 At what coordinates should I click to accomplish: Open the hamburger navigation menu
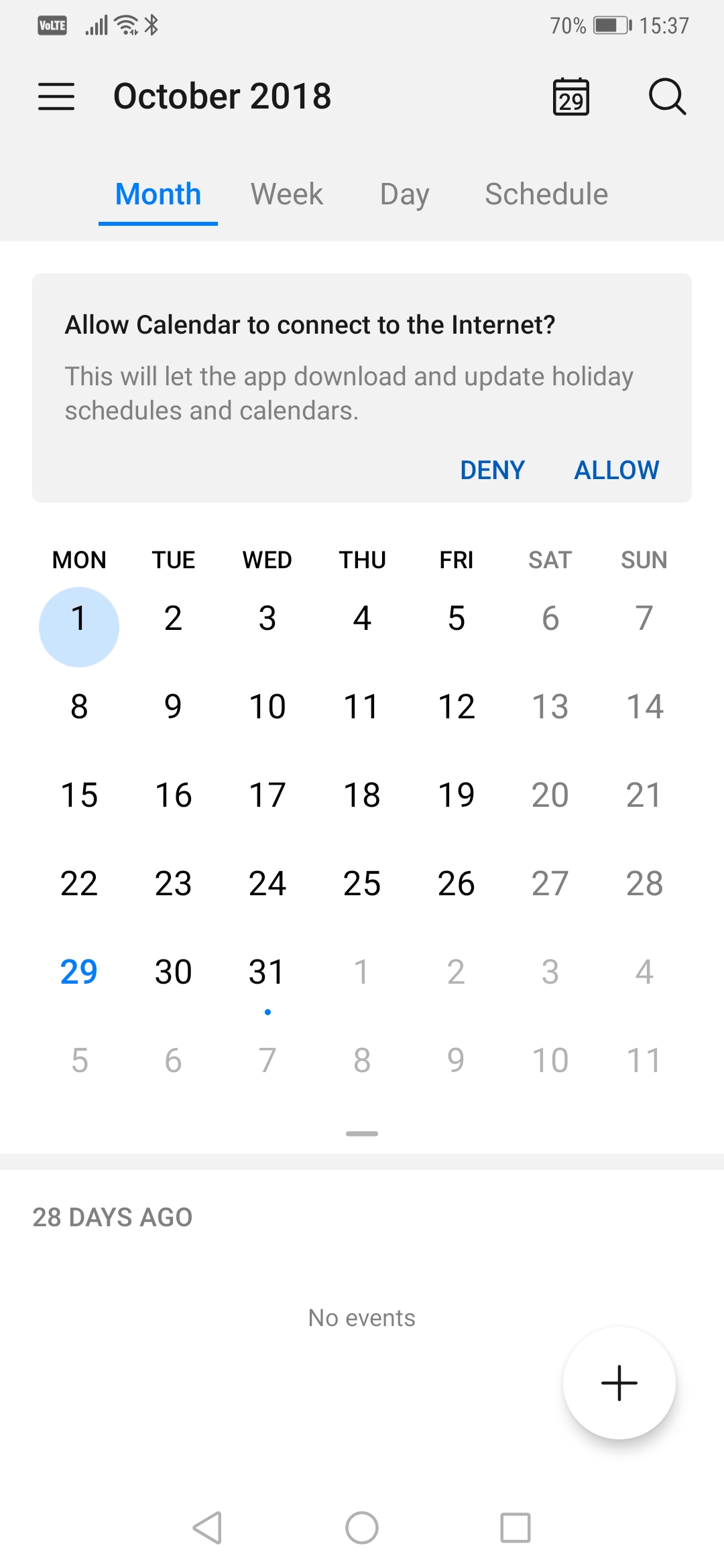[x=56, y=96]
